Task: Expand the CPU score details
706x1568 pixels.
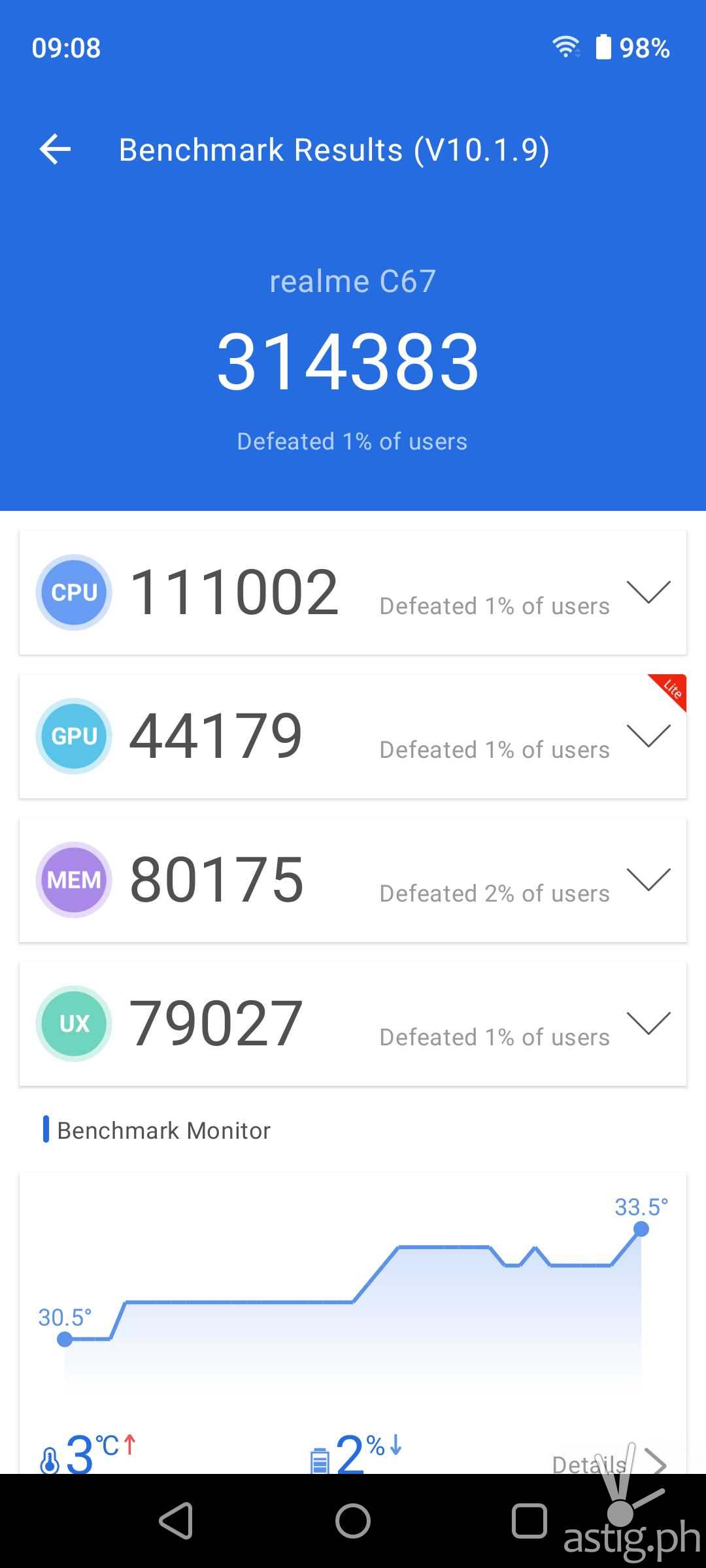Action: pyautogui.click(x=648, y=592)
